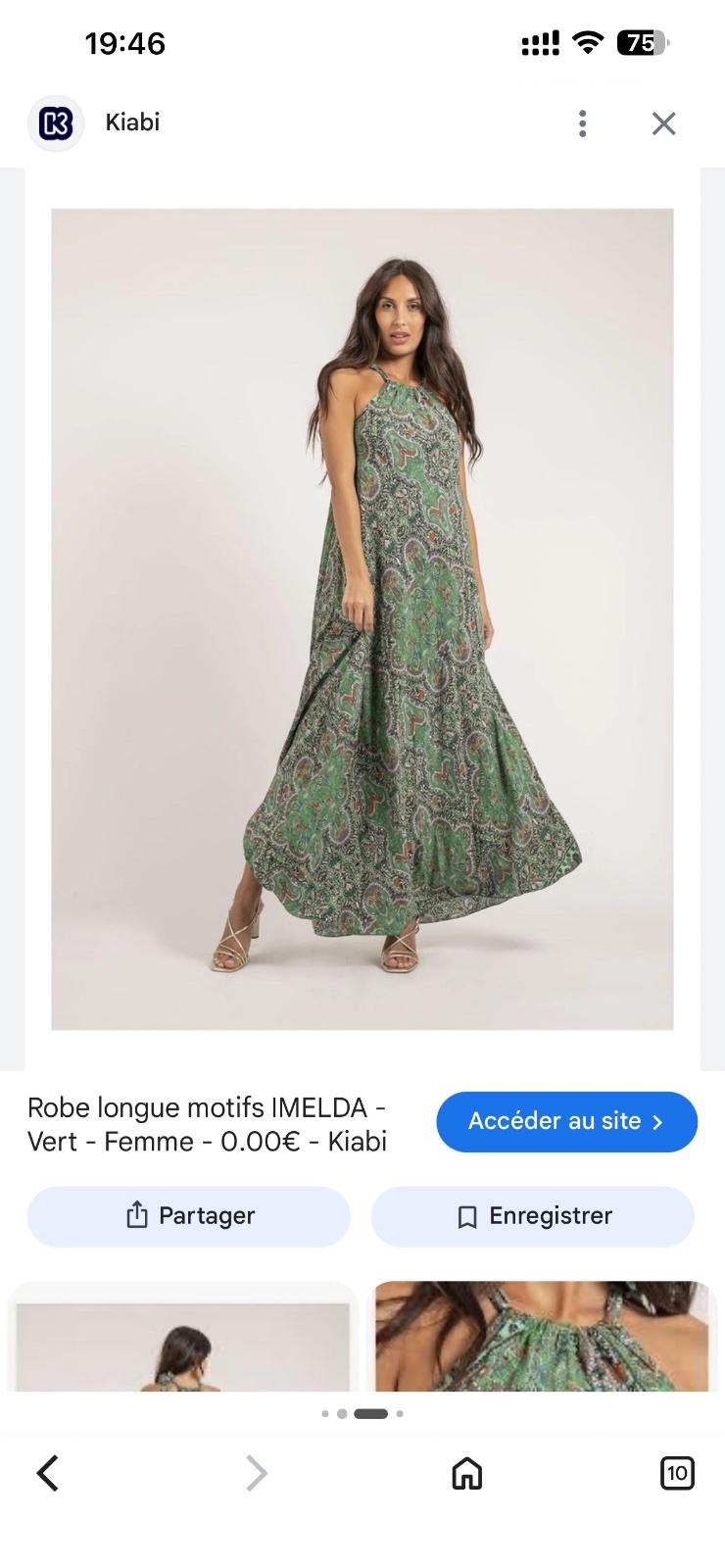Open the main green dress image
Image resolution: width=725 pixels, height=1568 pixels.
pyautogui.click(x=362, y=618)
